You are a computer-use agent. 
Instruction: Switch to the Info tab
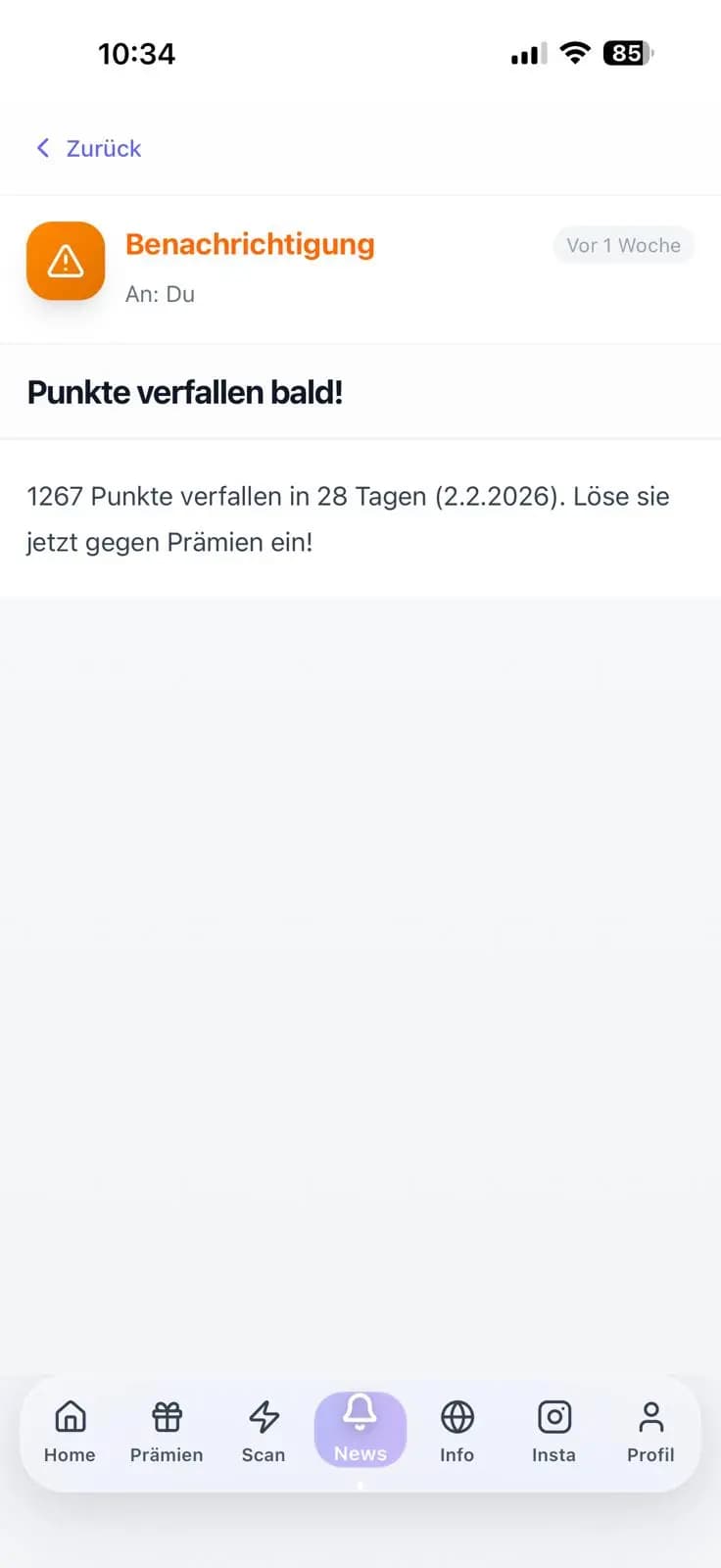pyautogui.click(x=457, y=1431)
